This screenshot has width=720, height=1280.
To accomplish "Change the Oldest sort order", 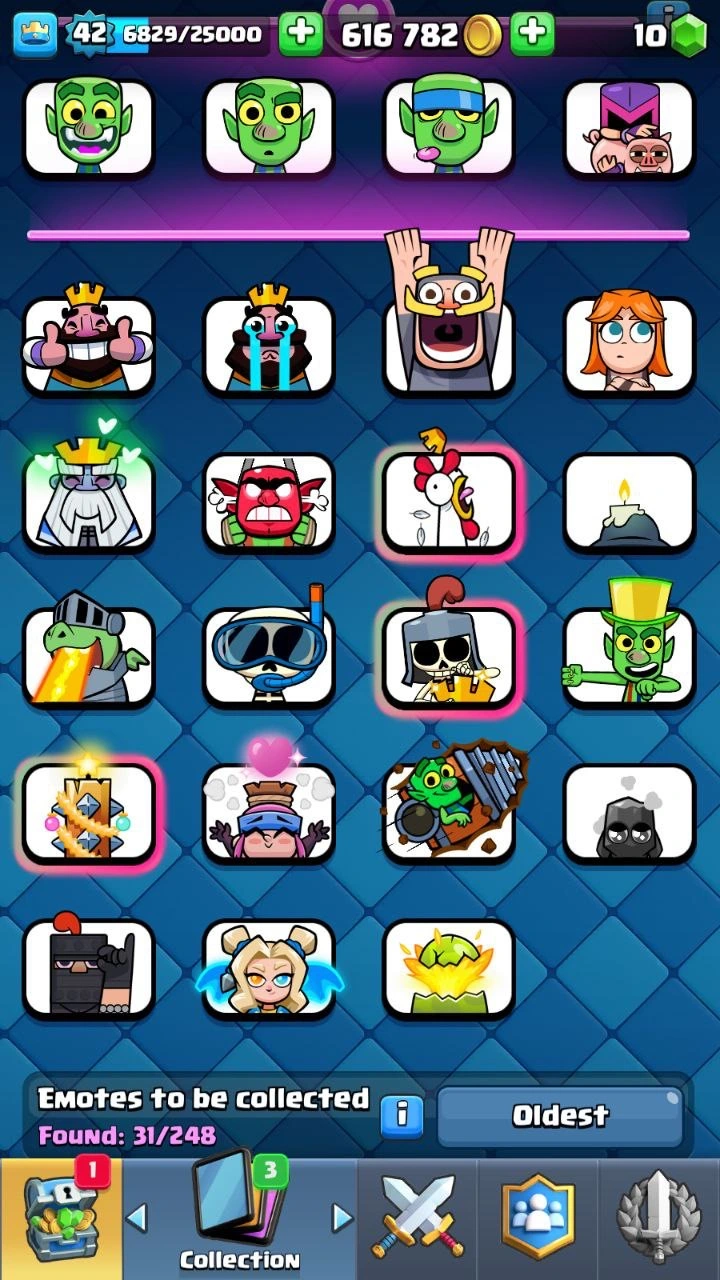I will tap(560, 1115).
